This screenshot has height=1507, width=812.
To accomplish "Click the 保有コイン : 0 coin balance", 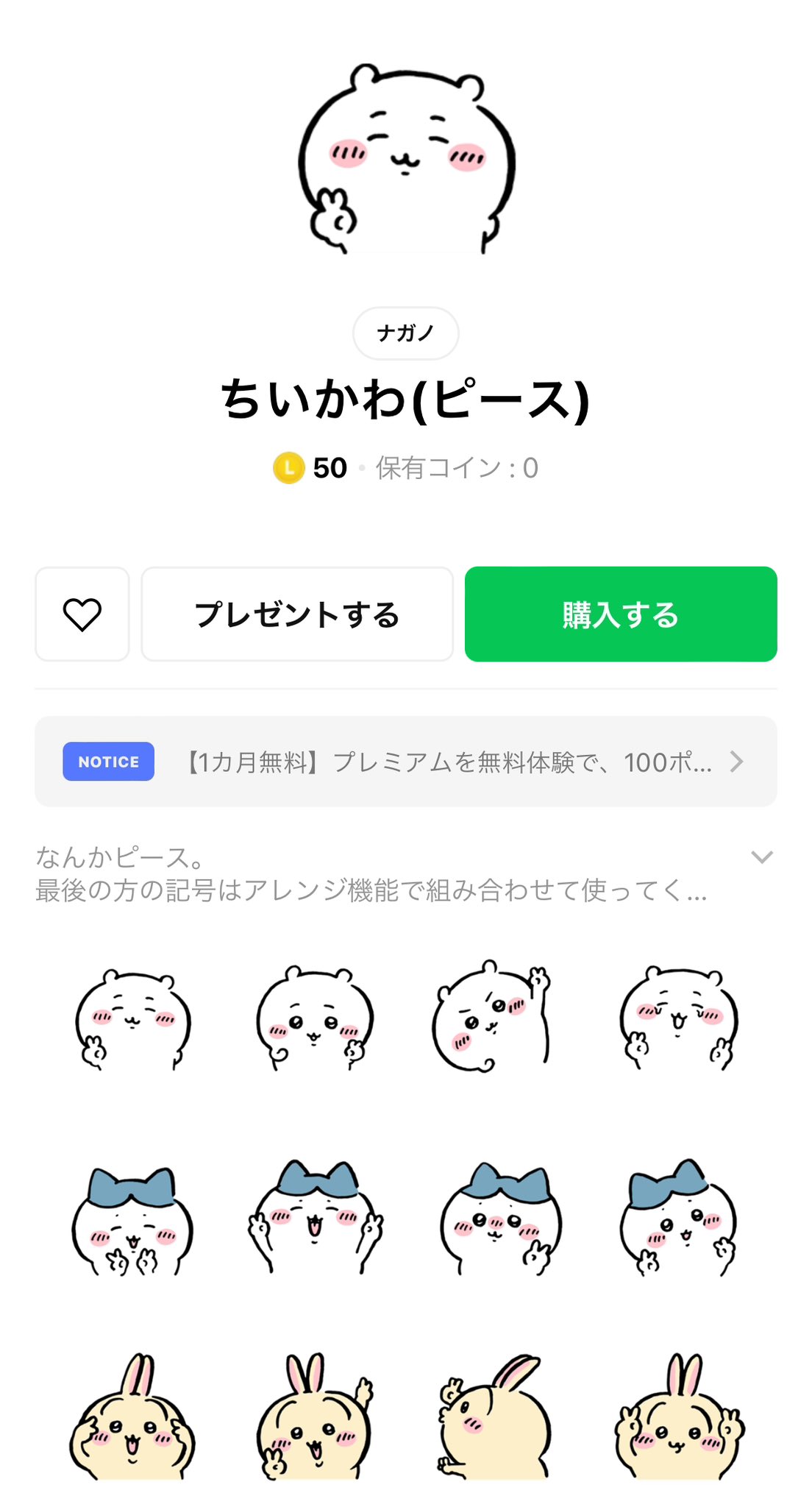I will (x=456, y=468).
